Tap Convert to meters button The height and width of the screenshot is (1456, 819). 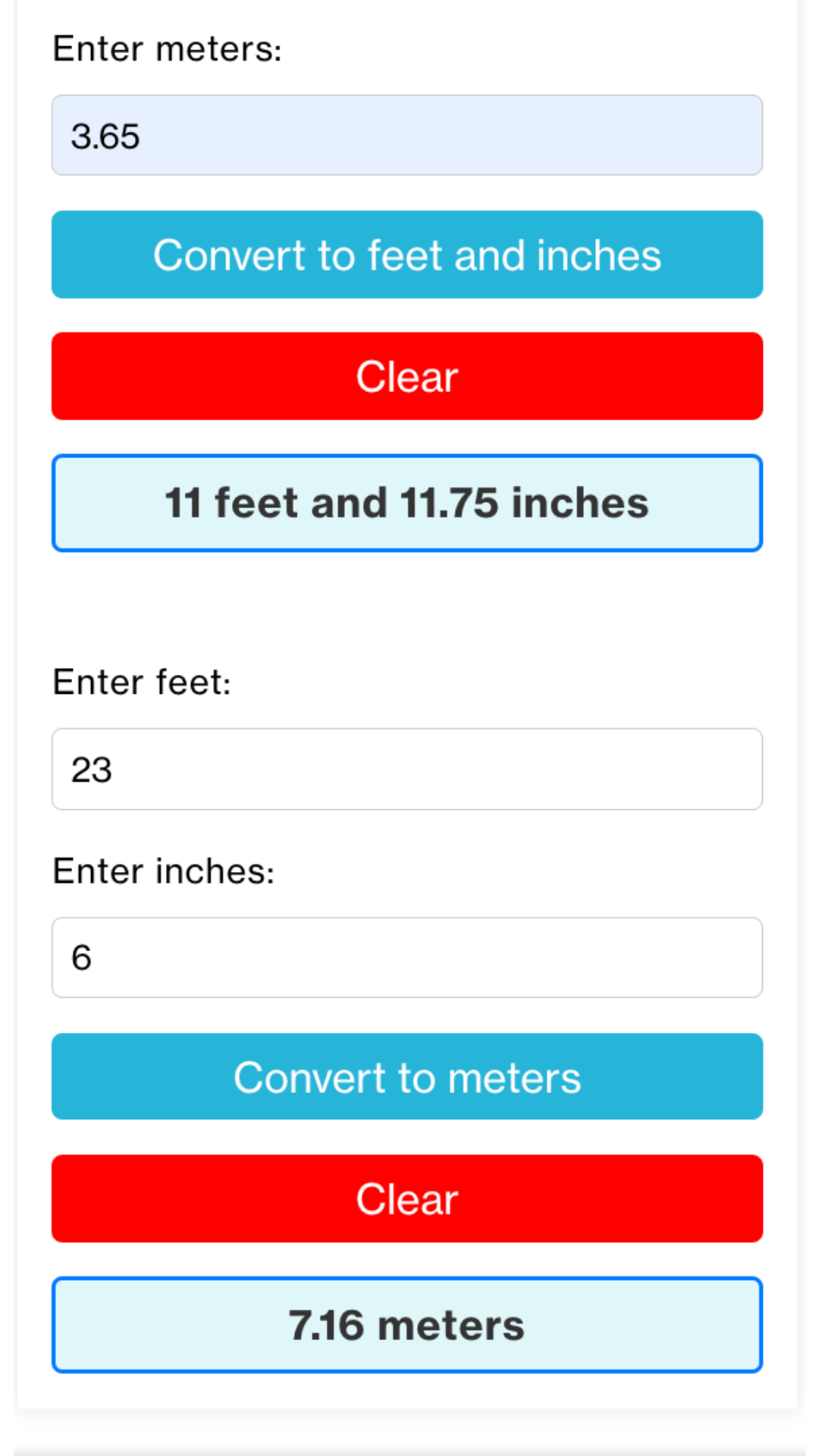407,1077
